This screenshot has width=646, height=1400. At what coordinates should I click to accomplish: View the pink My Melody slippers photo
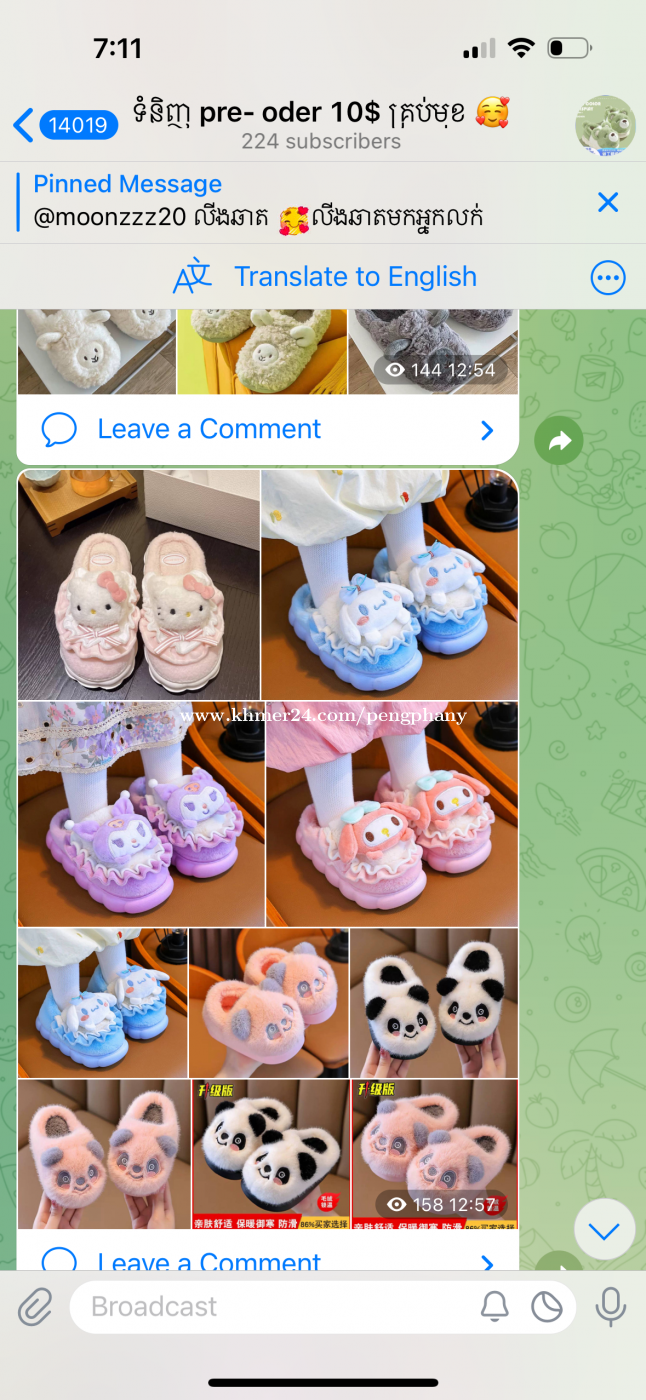(392, 814)
